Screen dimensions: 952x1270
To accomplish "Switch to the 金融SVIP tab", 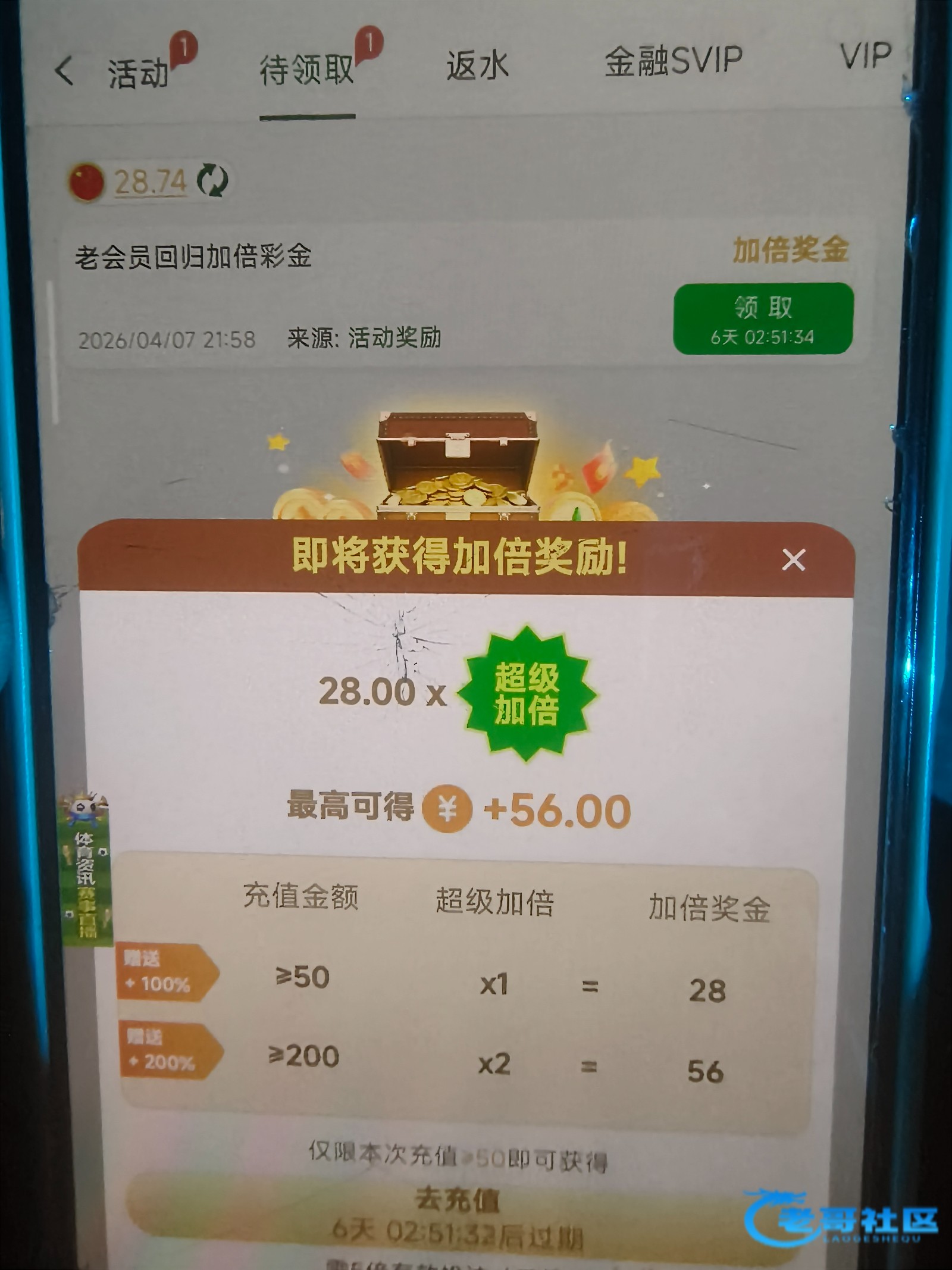I will tap(673, 61).
